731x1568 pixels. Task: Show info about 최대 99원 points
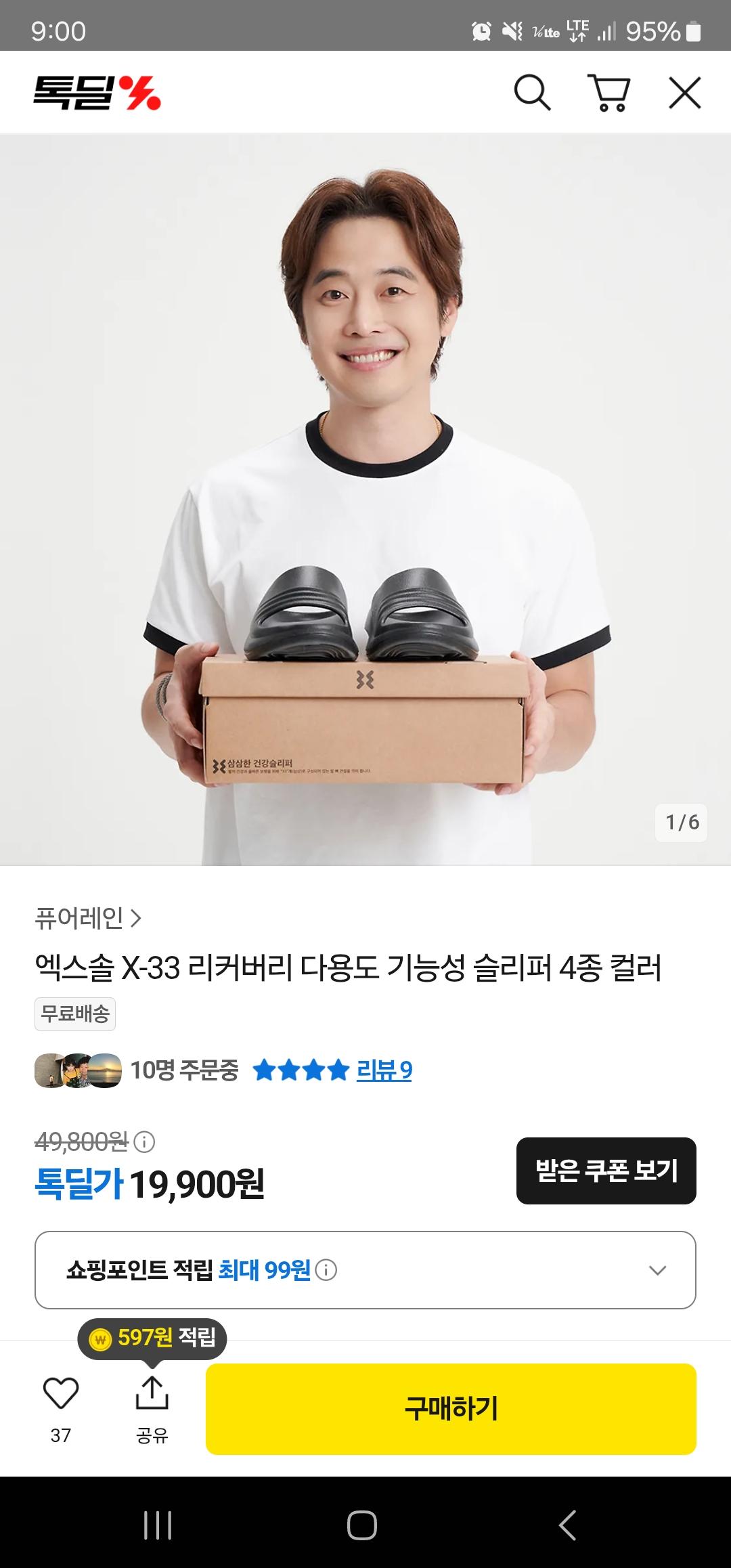click(326, 1270)
